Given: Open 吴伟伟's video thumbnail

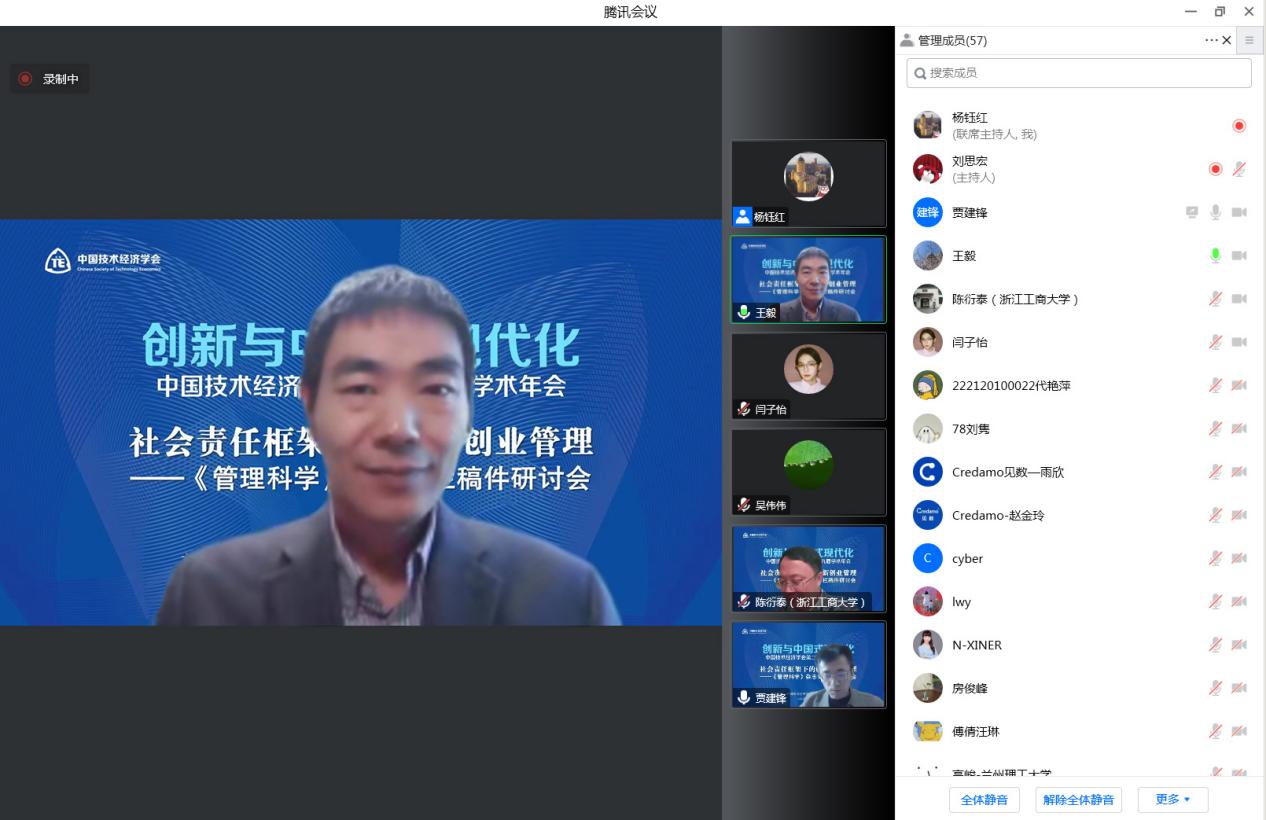Looking at the screenshot, I should point(808,472).
